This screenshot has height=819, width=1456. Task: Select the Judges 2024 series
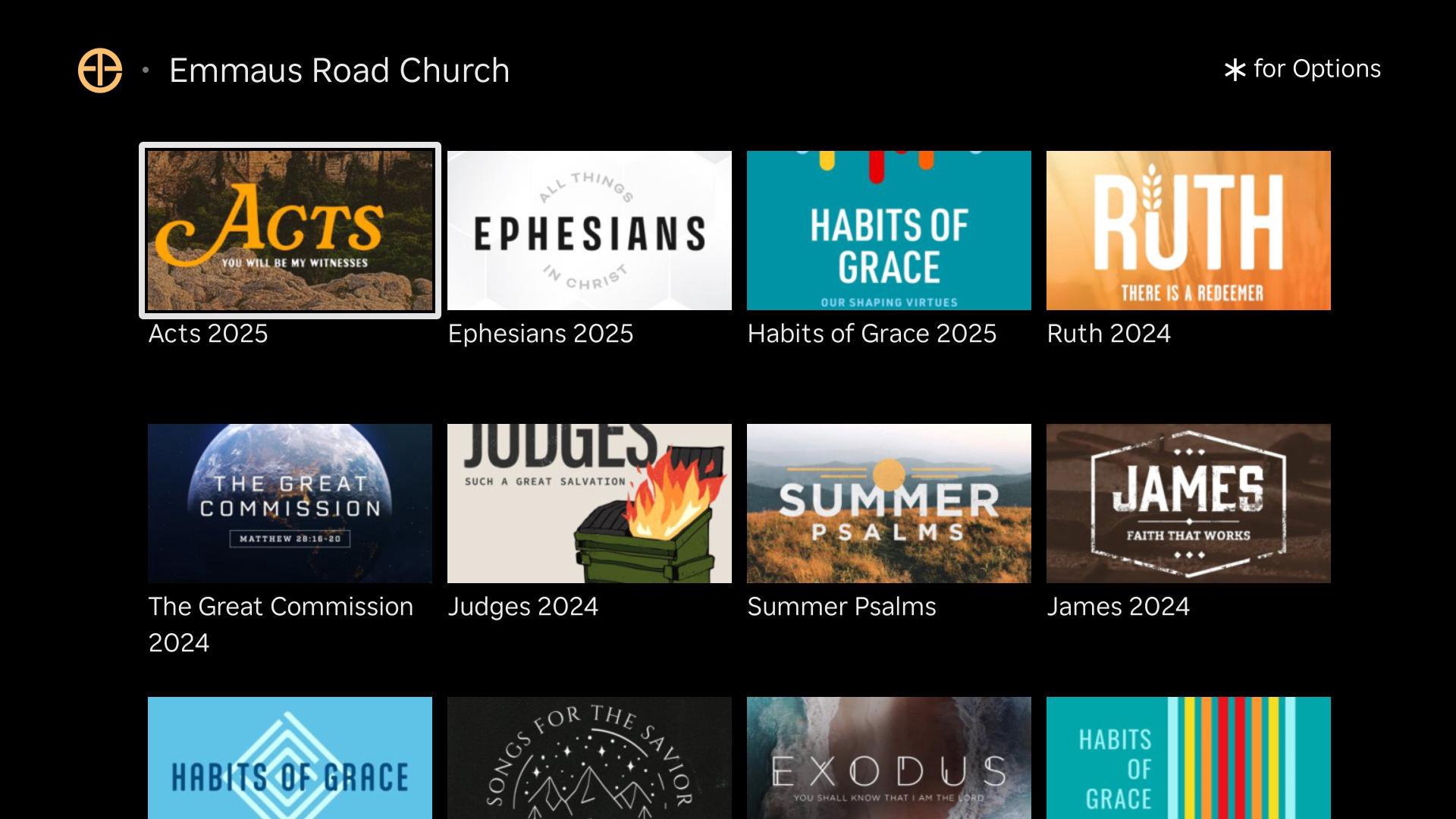[x=589, y=503]
